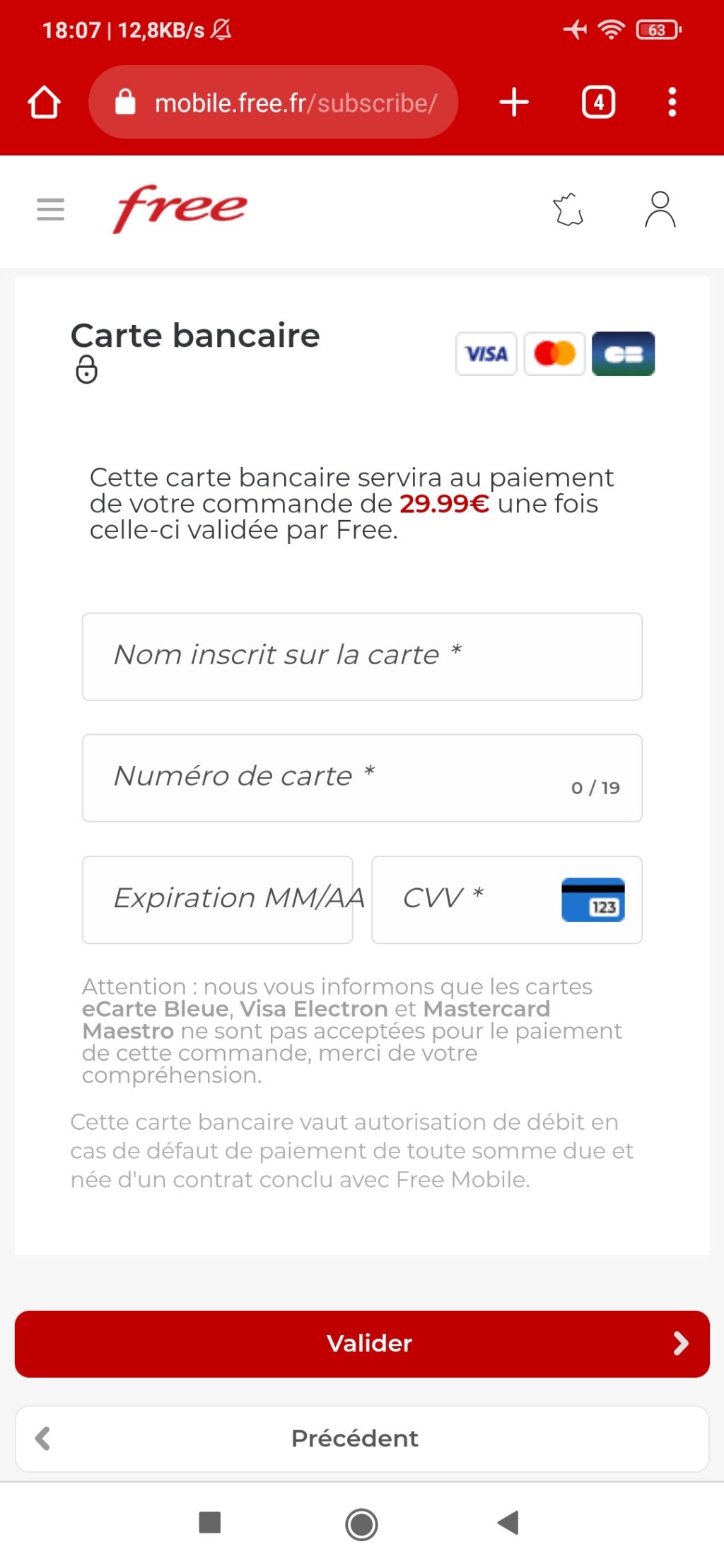Open the France map icon
The height and width of the screenshot is (1568, 724).
(568, 210)
